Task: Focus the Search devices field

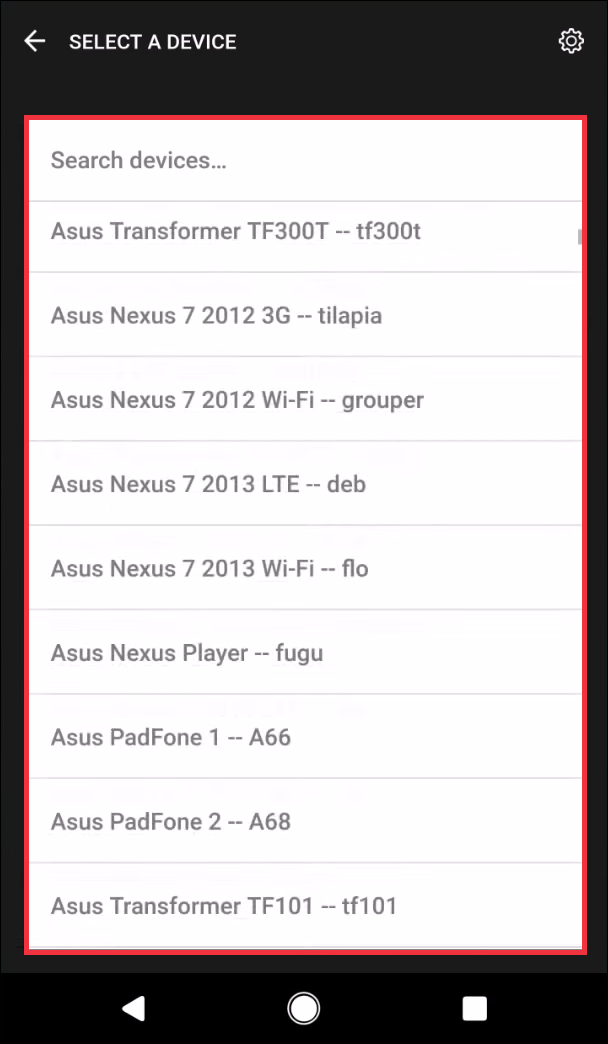Action: [304, 160]
